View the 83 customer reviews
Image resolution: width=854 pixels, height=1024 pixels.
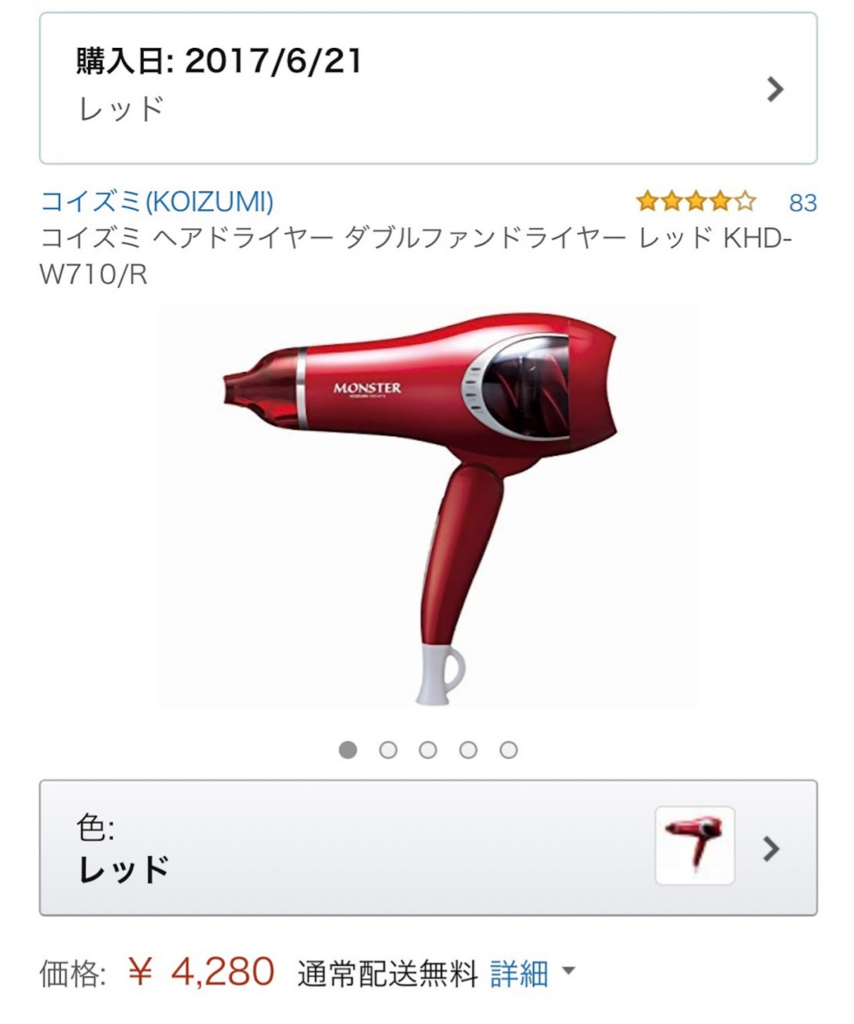(802, 203)
